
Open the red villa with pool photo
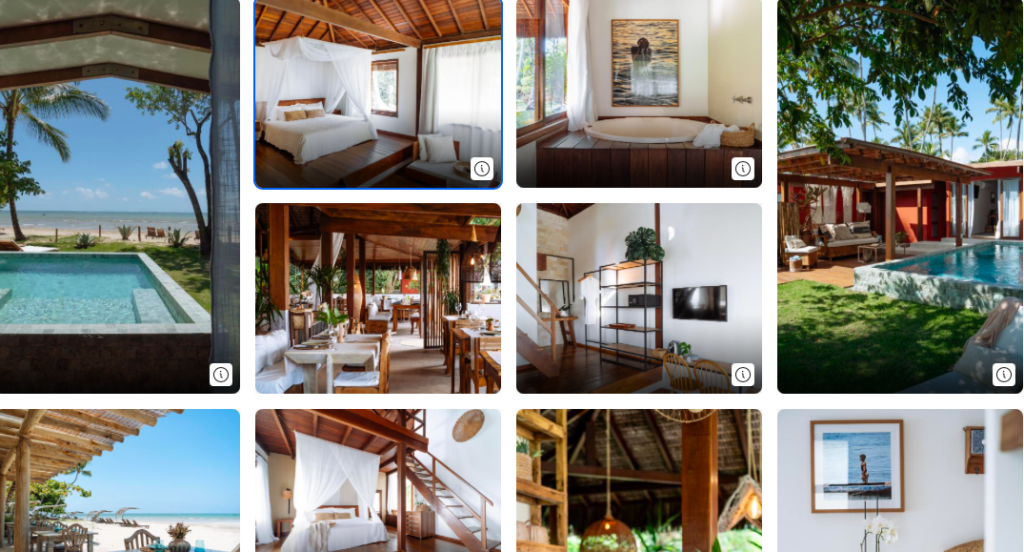pos(899,200)
